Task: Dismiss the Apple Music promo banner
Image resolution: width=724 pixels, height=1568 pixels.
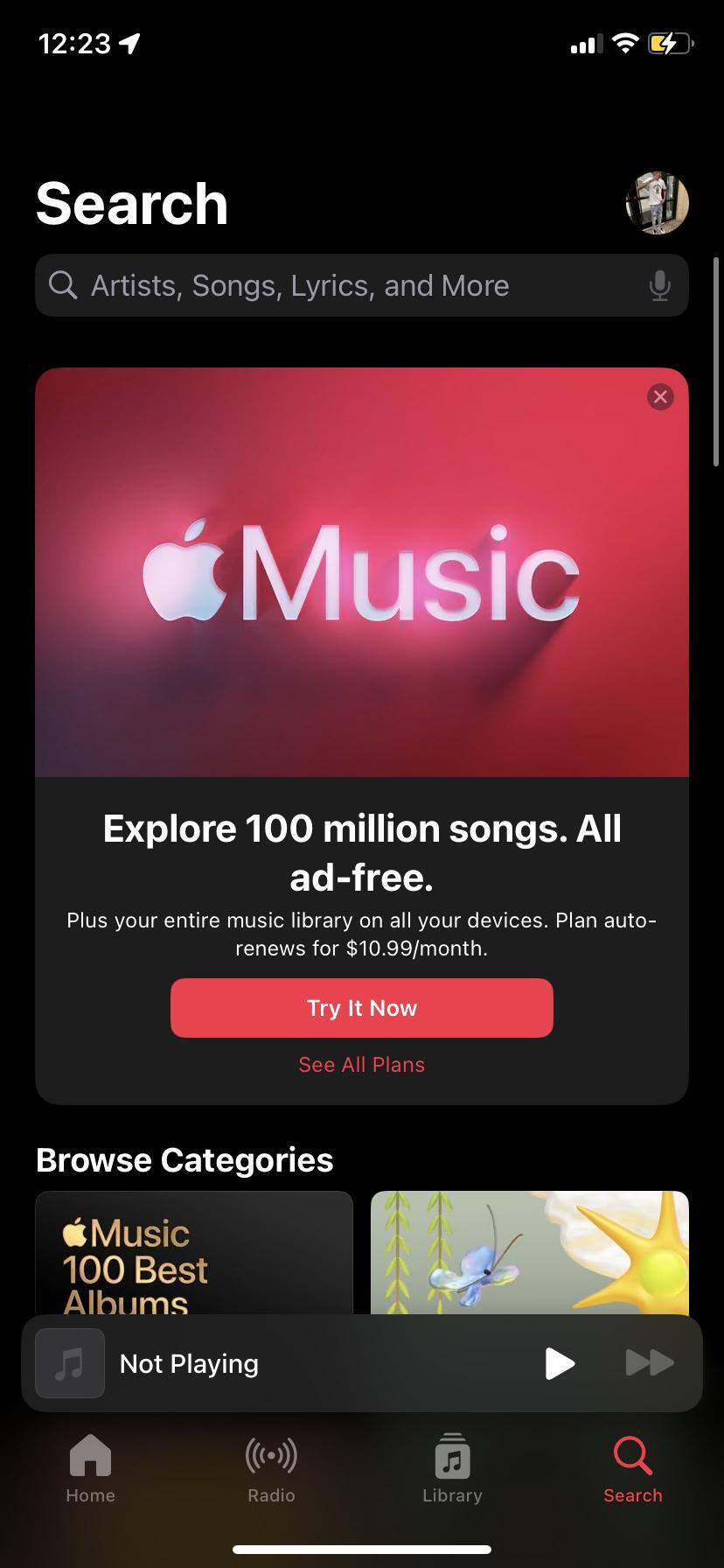Action: 660,397
